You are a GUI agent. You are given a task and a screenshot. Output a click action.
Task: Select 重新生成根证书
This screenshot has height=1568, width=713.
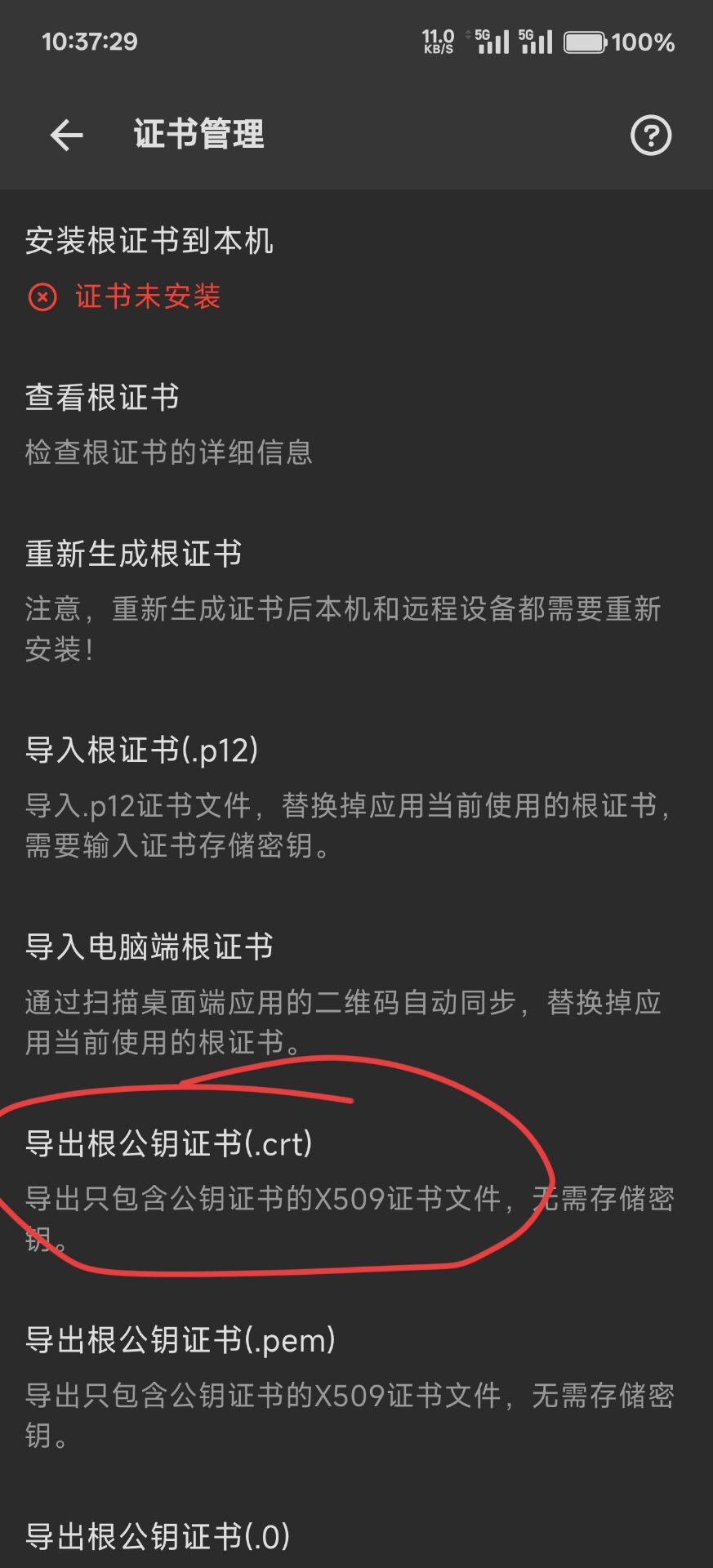point(133,555)
